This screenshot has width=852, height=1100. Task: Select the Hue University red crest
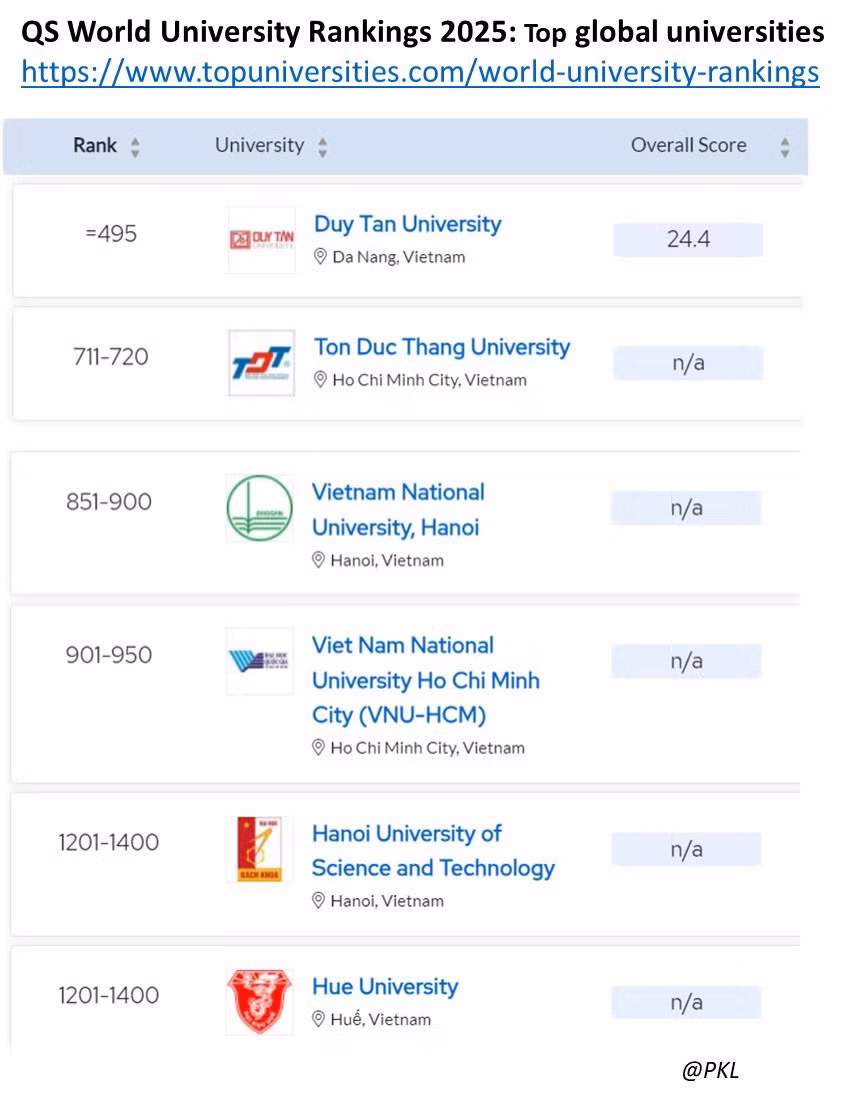pos(259,1000)
